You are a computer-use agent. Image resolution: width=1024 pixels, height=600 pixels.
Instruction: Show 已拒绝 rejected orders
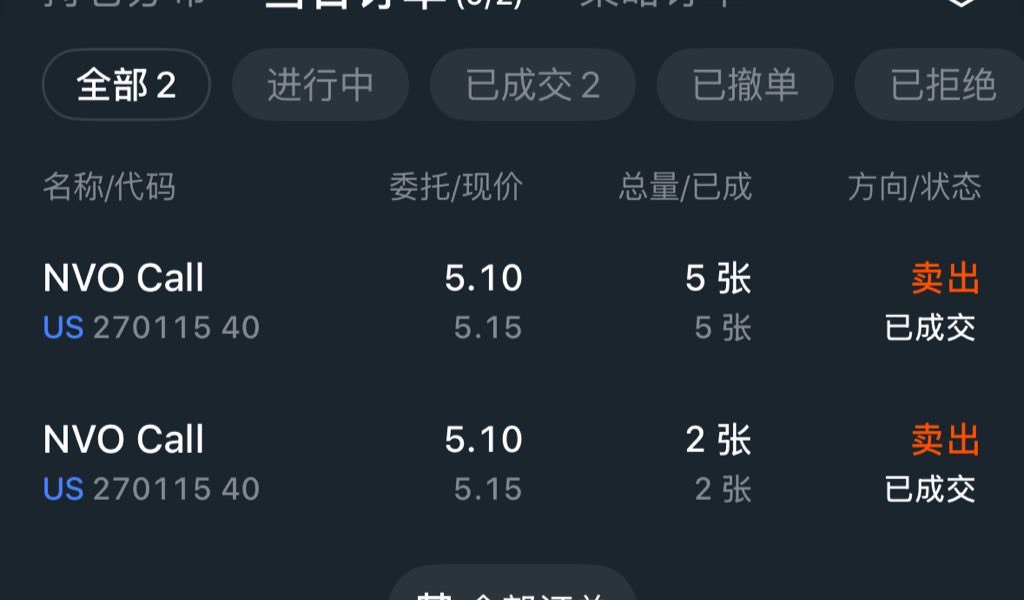click(x=942, y=85)
